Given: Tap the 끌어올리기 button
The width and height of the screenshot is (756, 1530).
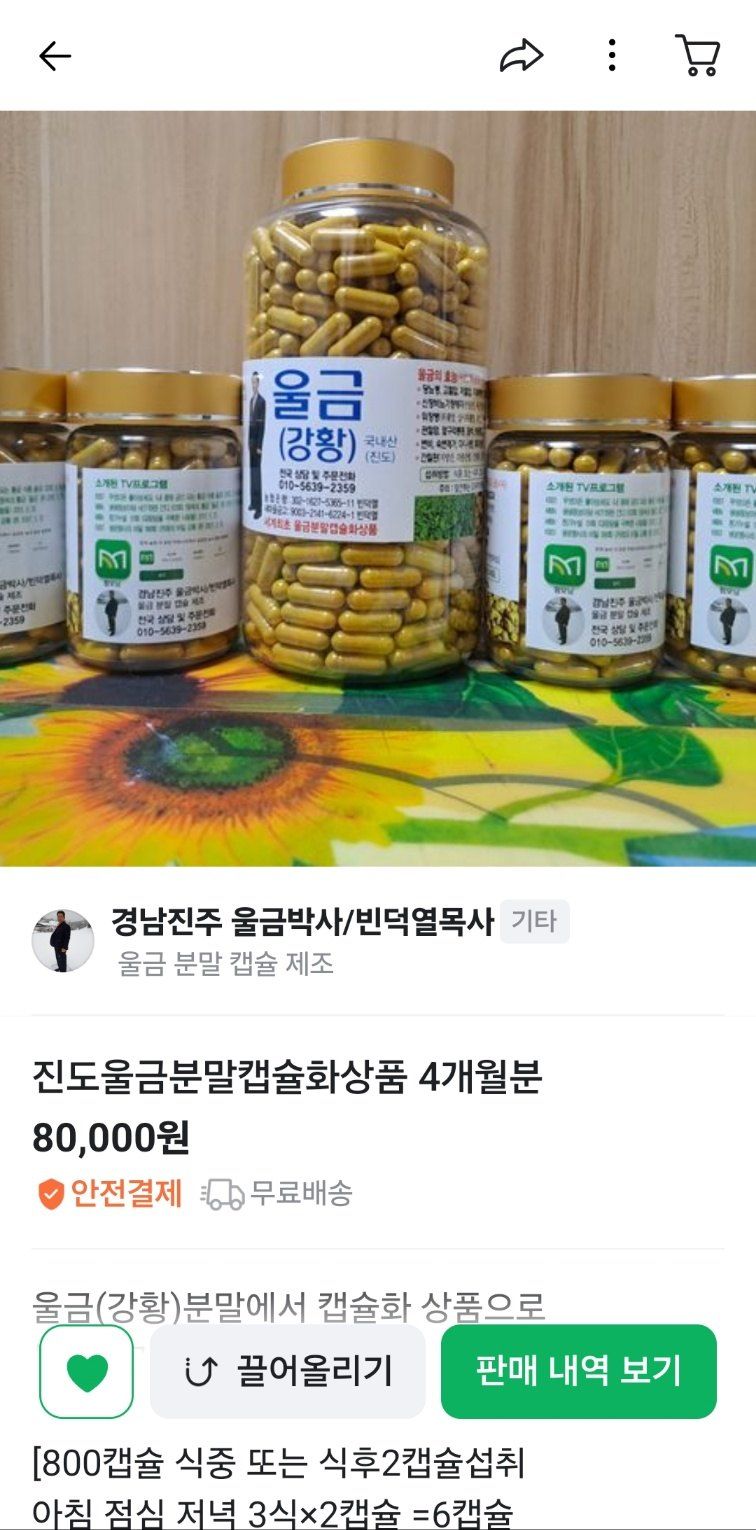Looking at the screenshot, I should 288,1371.
